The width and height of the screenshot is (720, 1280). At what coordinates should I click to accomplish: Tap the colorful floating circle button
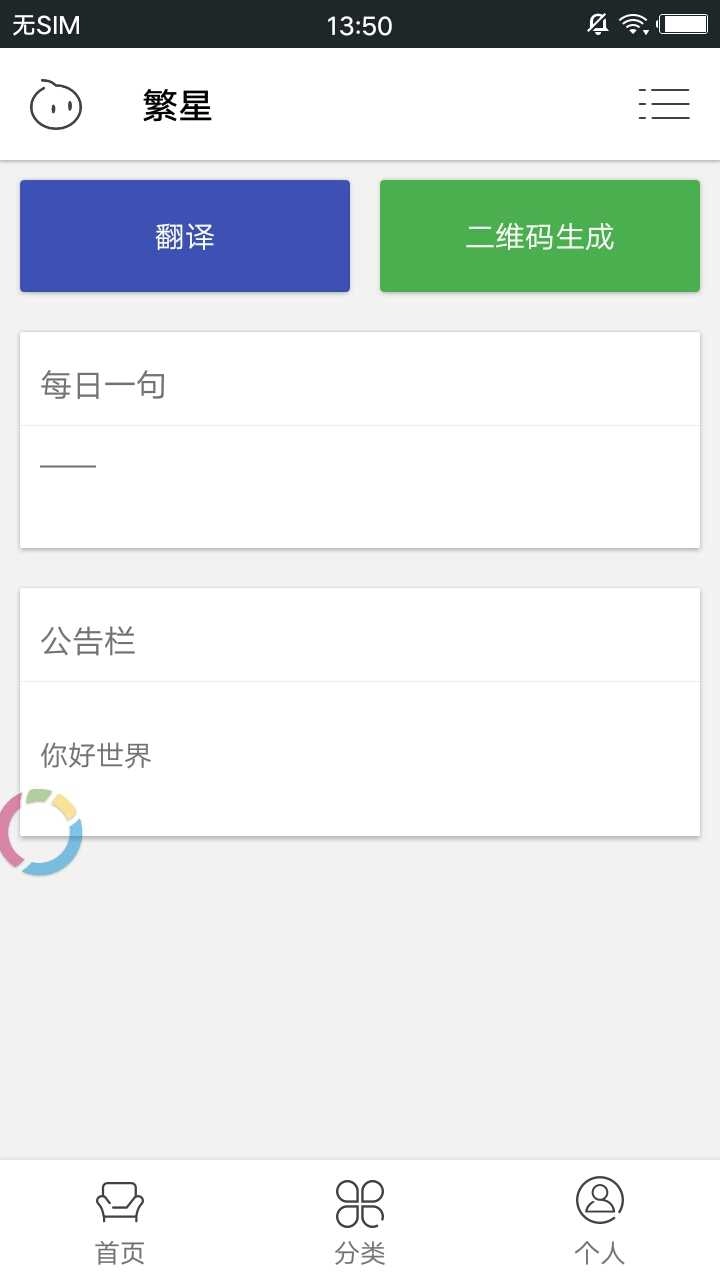tap(40, 832)
